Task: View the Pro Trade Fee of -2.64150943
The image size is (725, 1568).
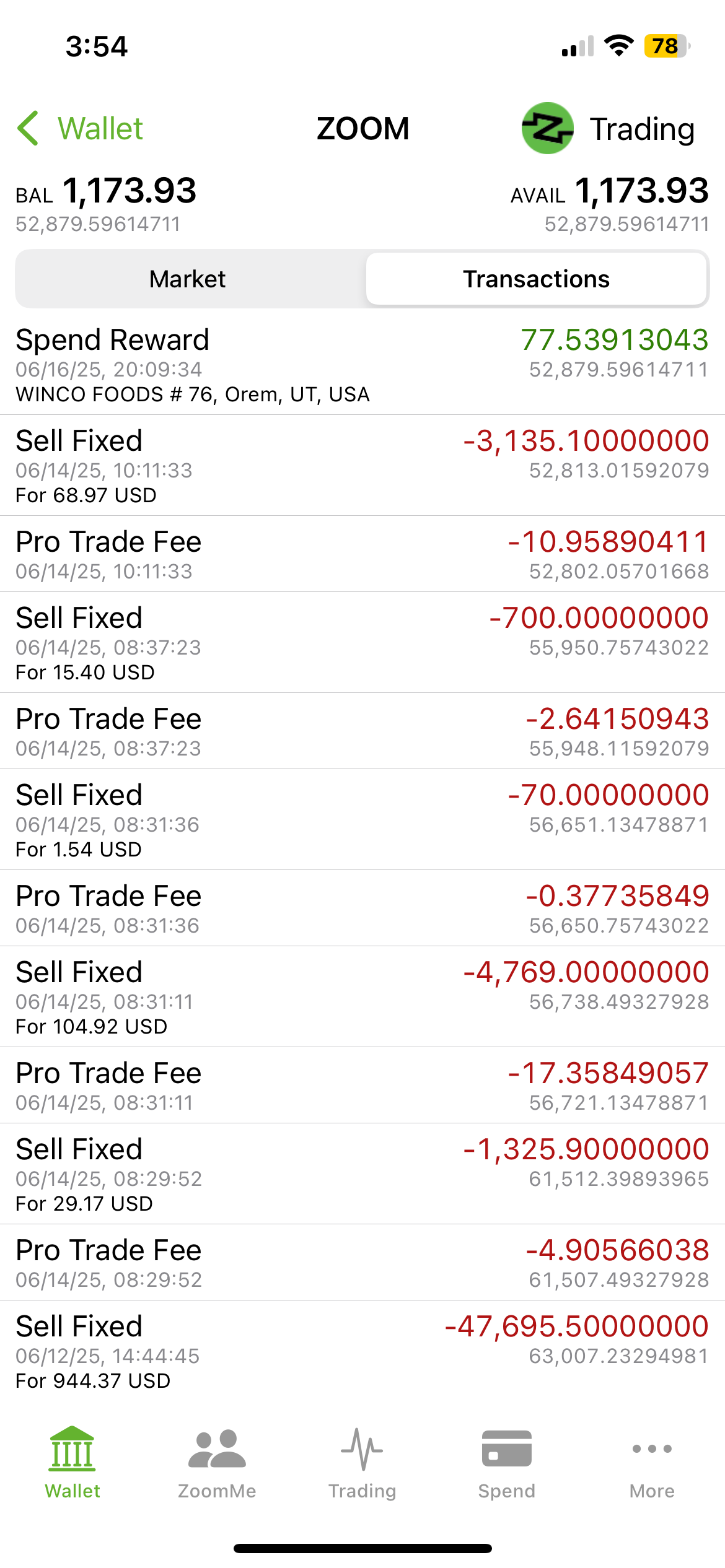Action: tap(362, 731)
